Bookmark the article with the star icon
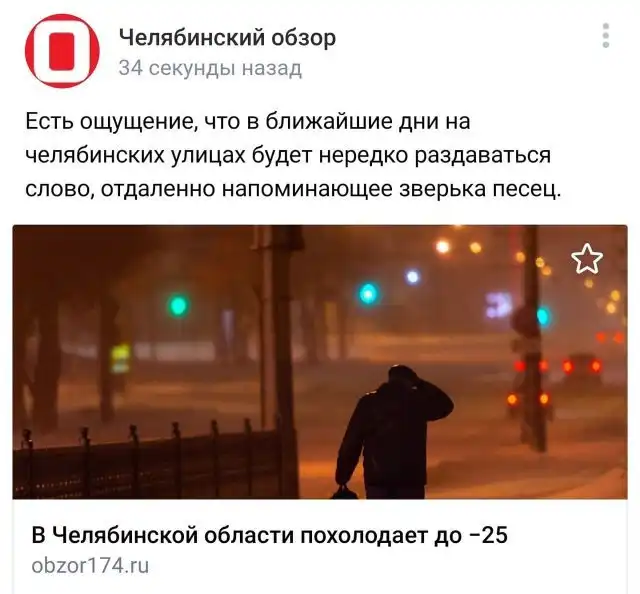Image resolution: width=640 pixels, height=594 pixels. 587,259
